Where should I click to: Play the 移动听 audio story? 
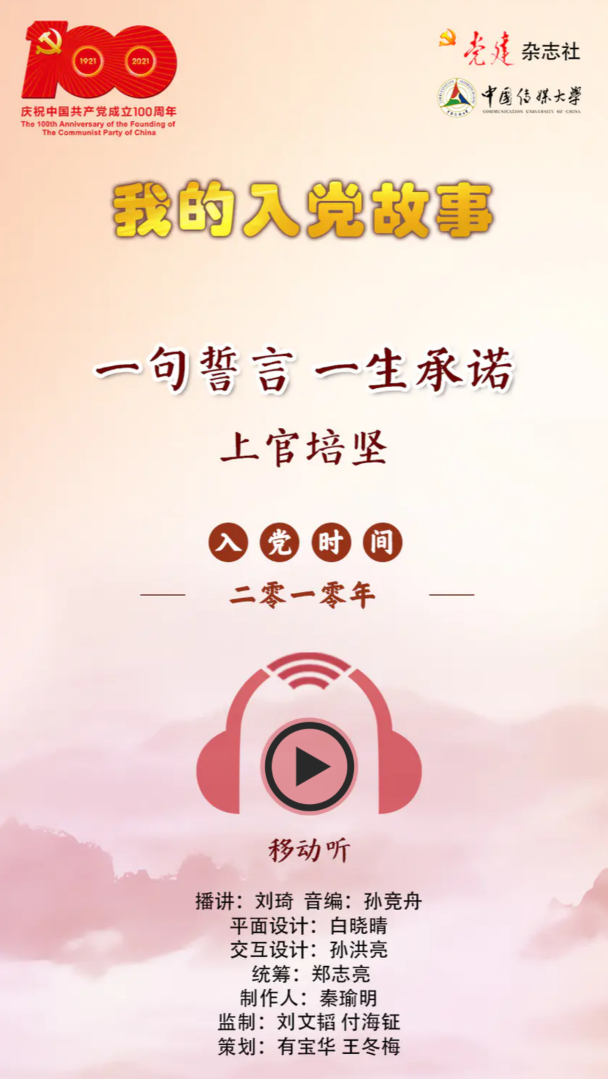309,766
